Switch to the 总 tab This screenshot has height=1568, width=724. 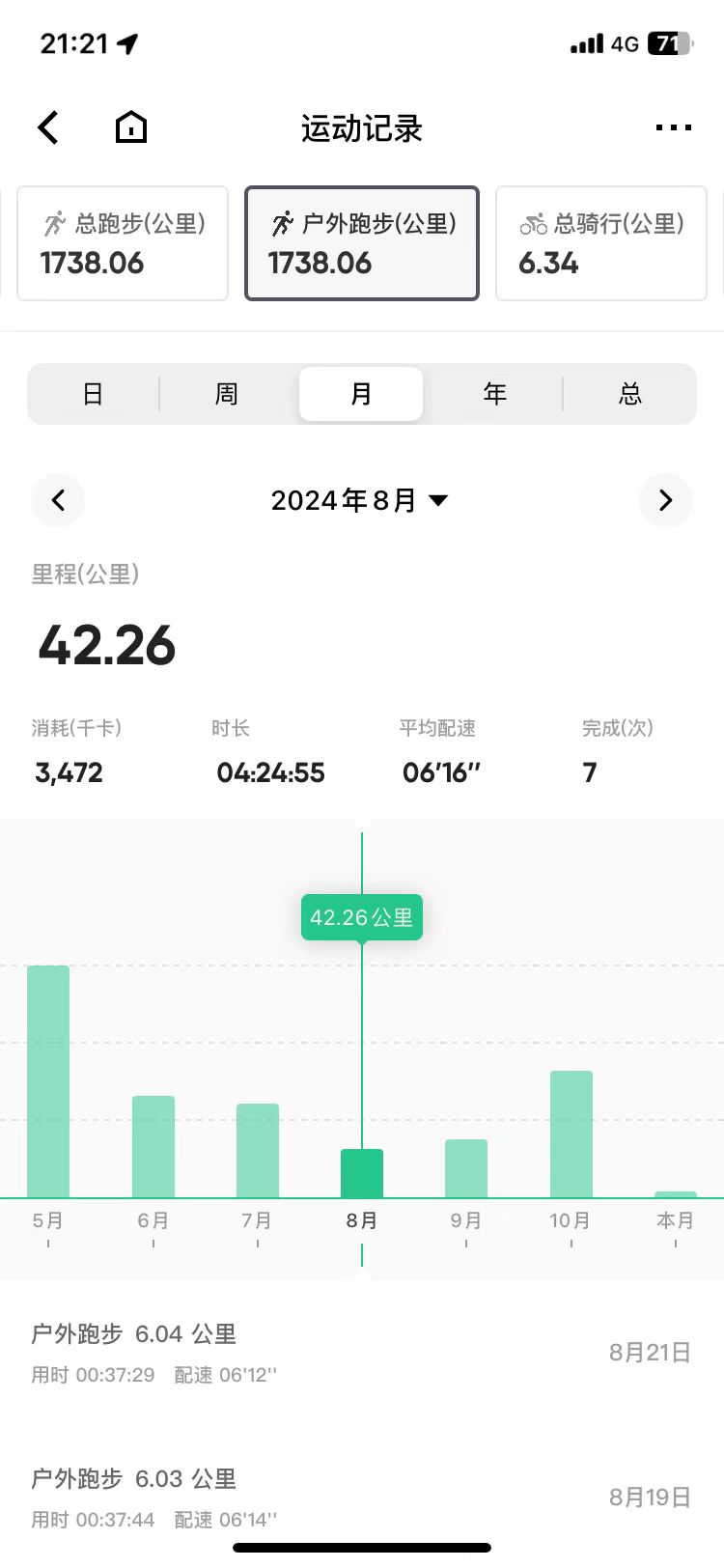[x=629, y=394]
